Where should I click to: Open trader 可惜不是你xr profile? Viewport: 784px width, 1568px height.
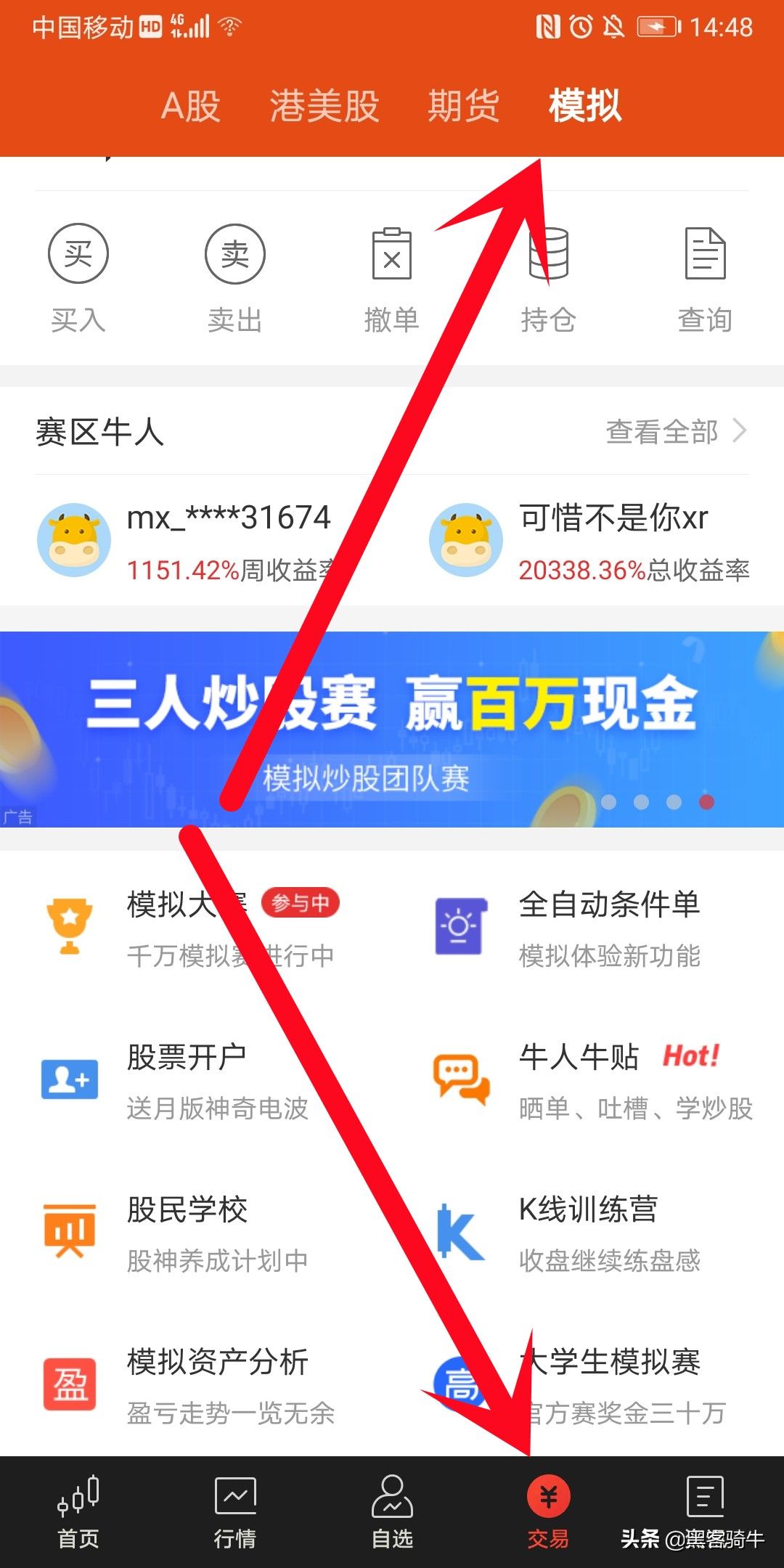pos(589,541)
